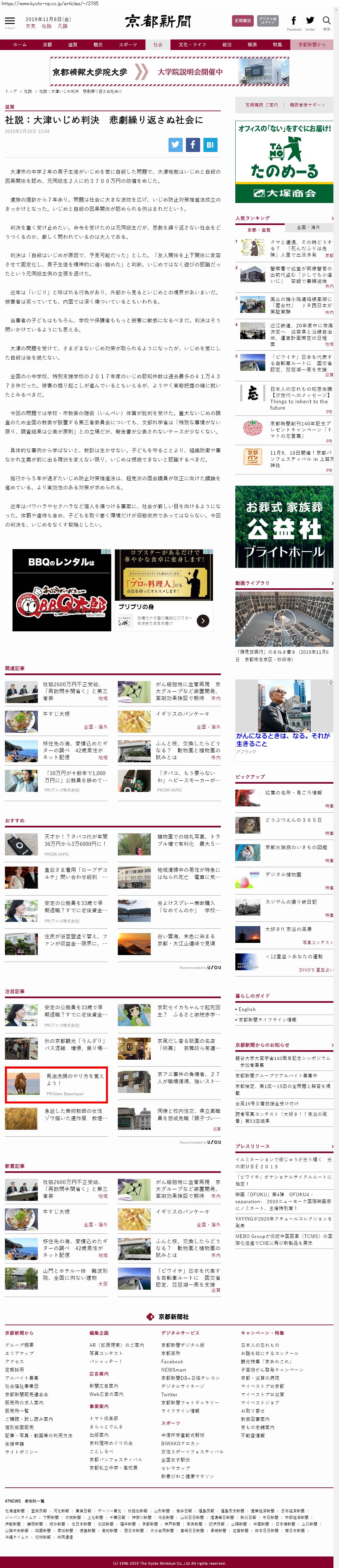Open the English living guide link
339x1568 pixels.
(x=247, y=1009)
